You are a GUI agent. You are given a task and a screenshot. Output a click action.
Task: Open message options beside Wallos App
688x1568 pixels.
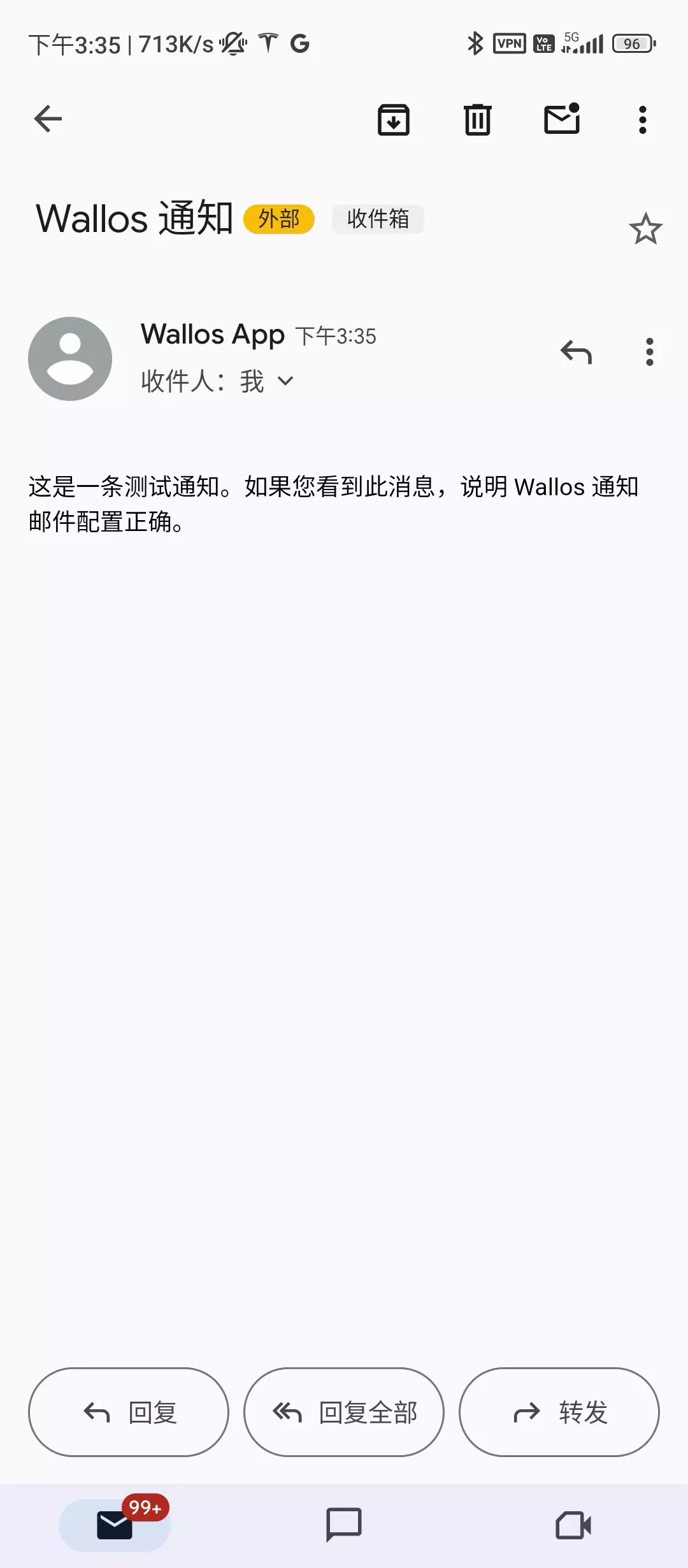pyautogui.click(x=649, y=352)
